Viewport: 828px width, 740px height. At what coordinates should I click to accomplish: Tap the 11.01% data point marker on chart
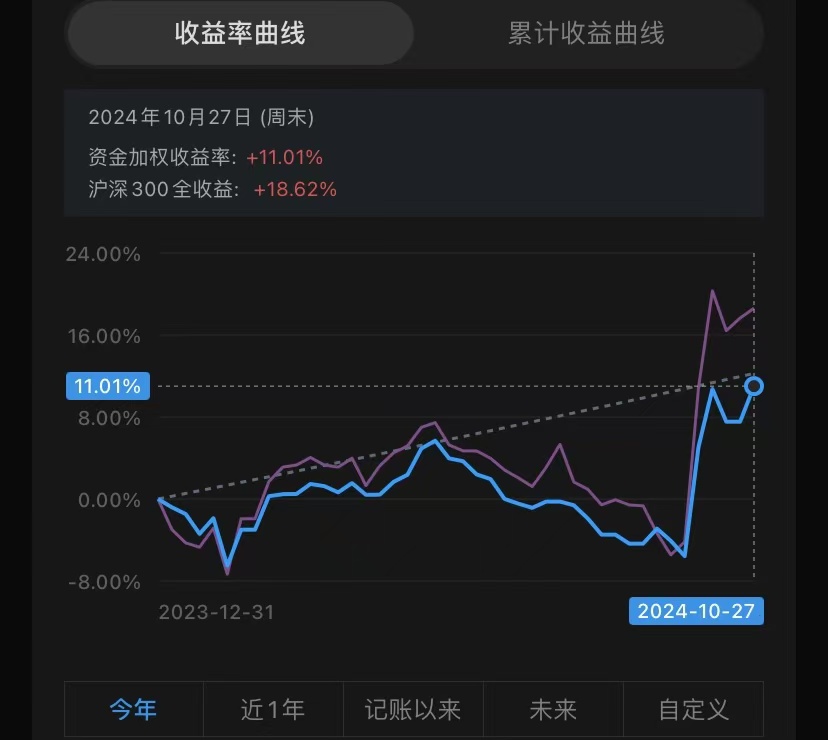[754, 386]
